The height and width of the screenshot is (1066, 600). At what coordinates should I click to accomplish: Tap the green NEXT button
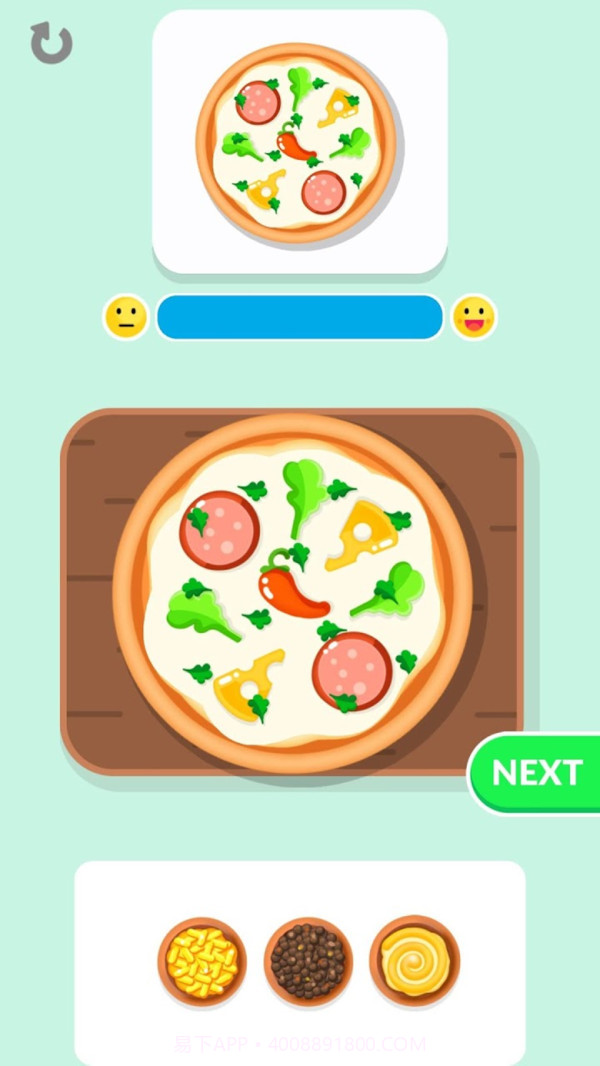click(536, 773)
